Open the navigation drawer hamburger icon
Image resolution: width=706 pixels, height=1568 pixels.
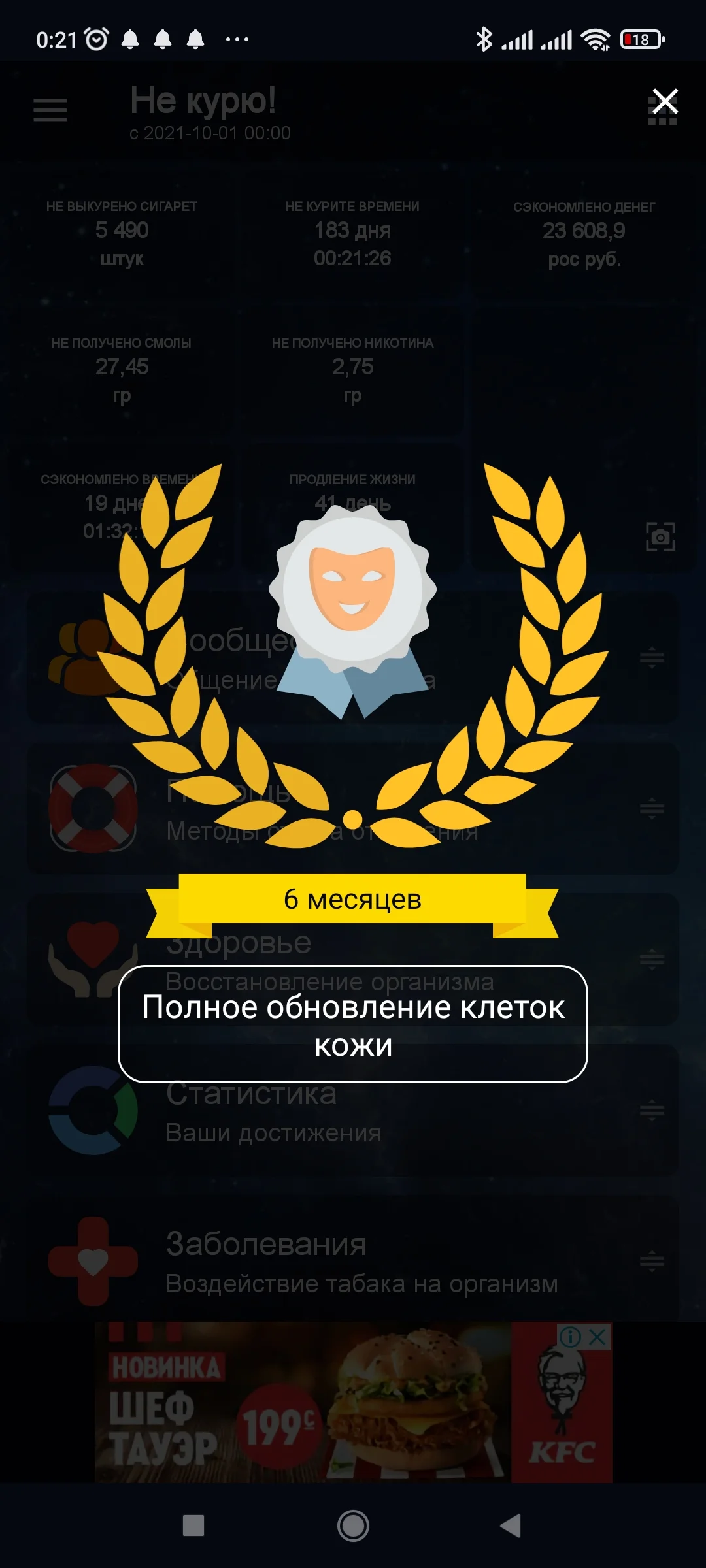tap(50, 111)
